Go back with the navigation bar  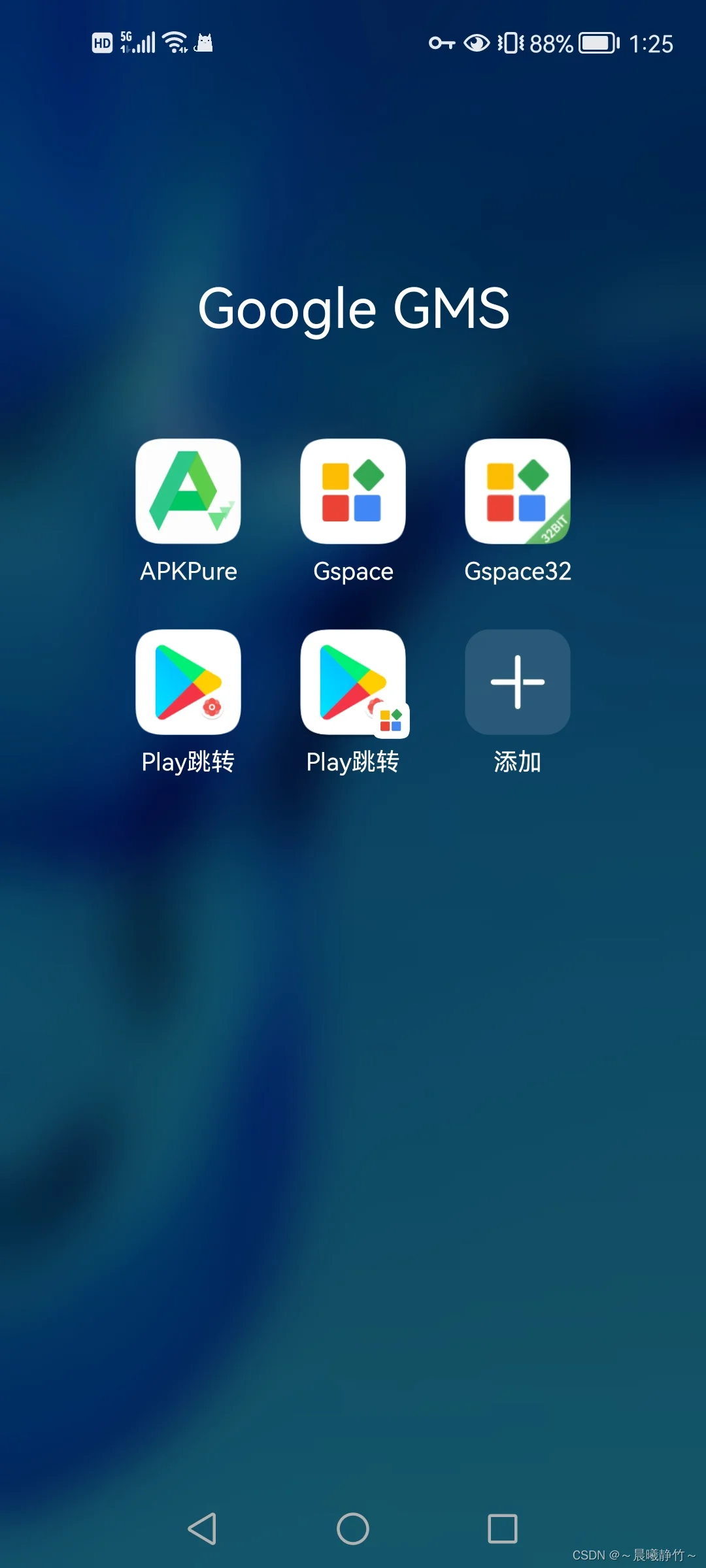tap(202, 1529)
